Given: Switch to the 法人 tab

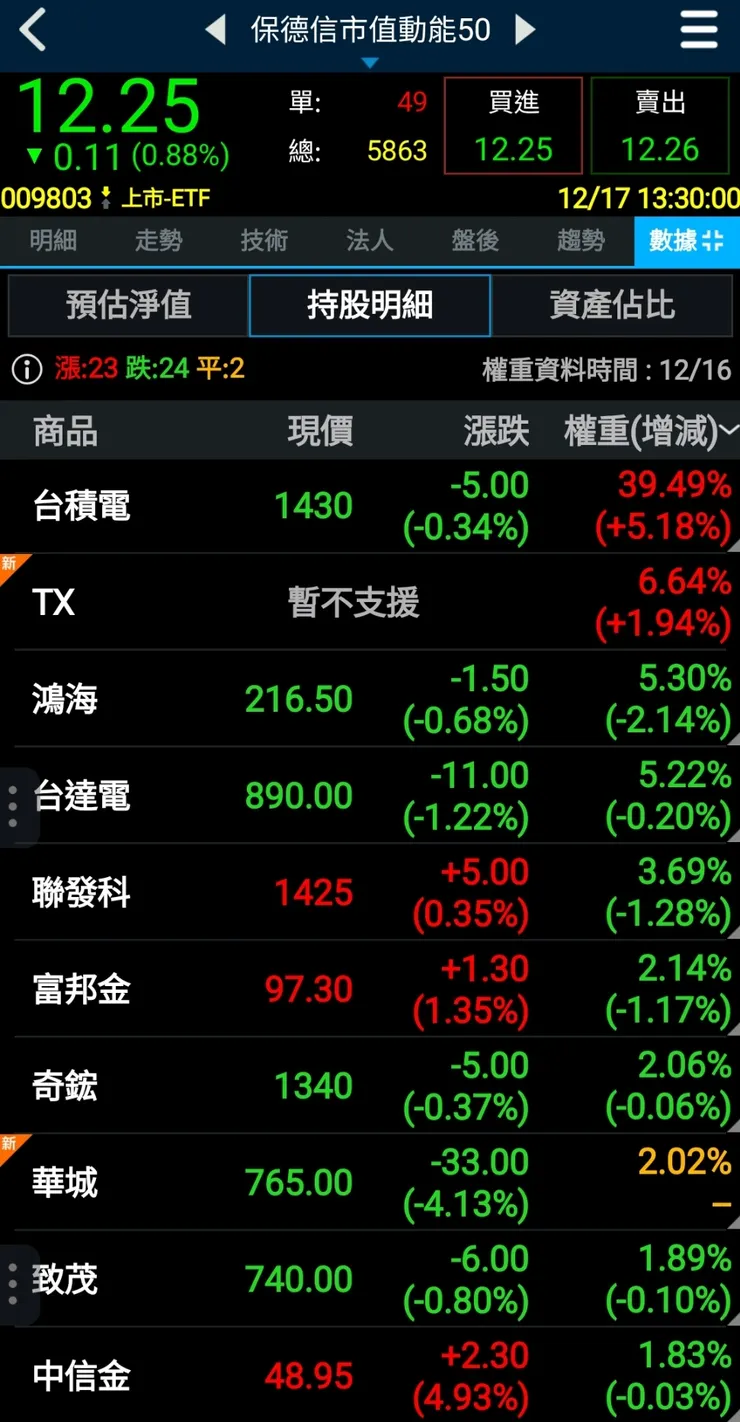Looking at the screenshot, I should (x=370, y=242).
